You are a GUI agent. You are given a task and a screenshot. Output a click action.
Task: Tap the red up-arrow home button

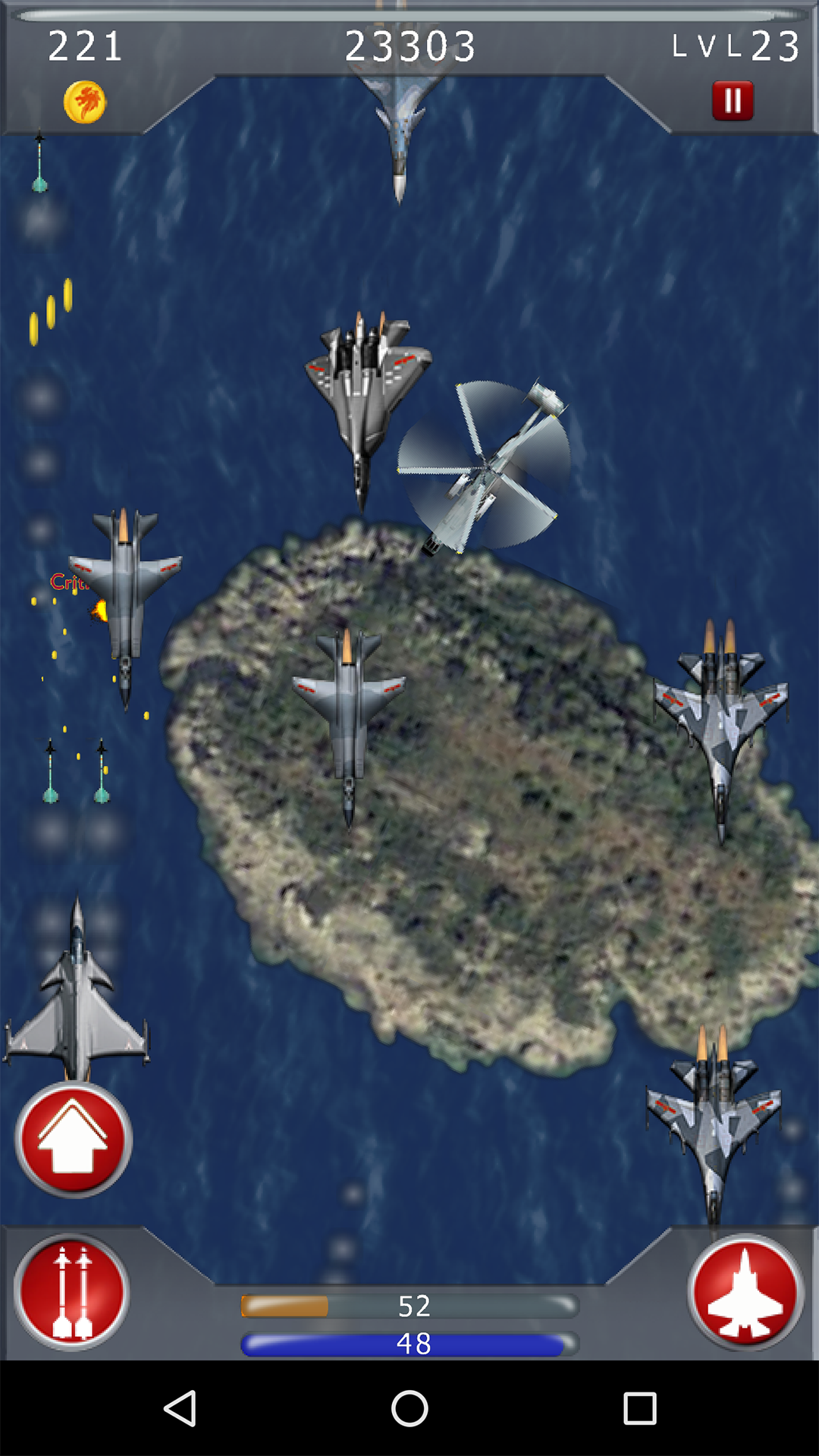tap(74, 1140)
